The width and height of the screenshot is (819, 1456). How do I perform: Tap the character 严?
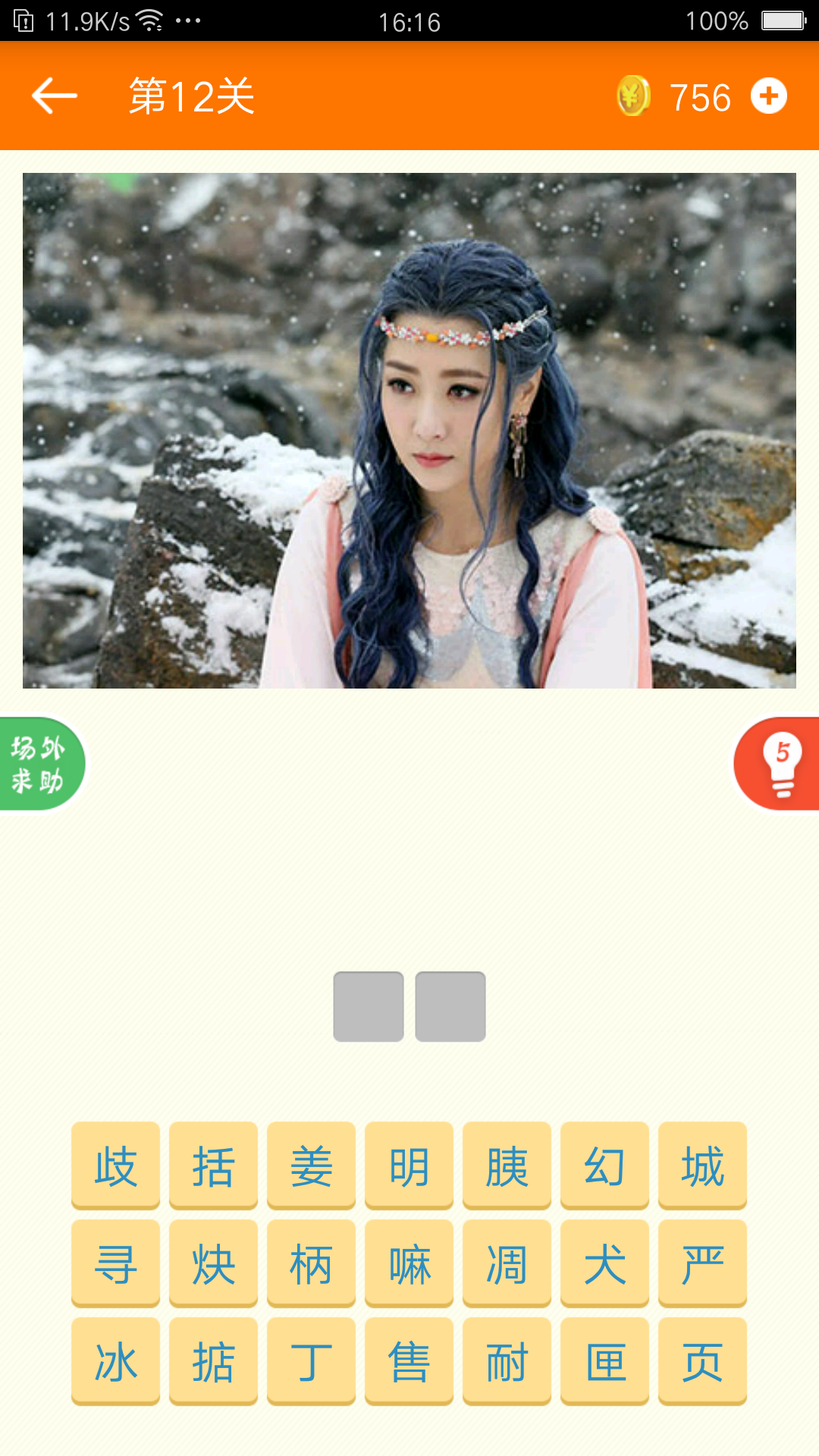[x=702, y=1263]
